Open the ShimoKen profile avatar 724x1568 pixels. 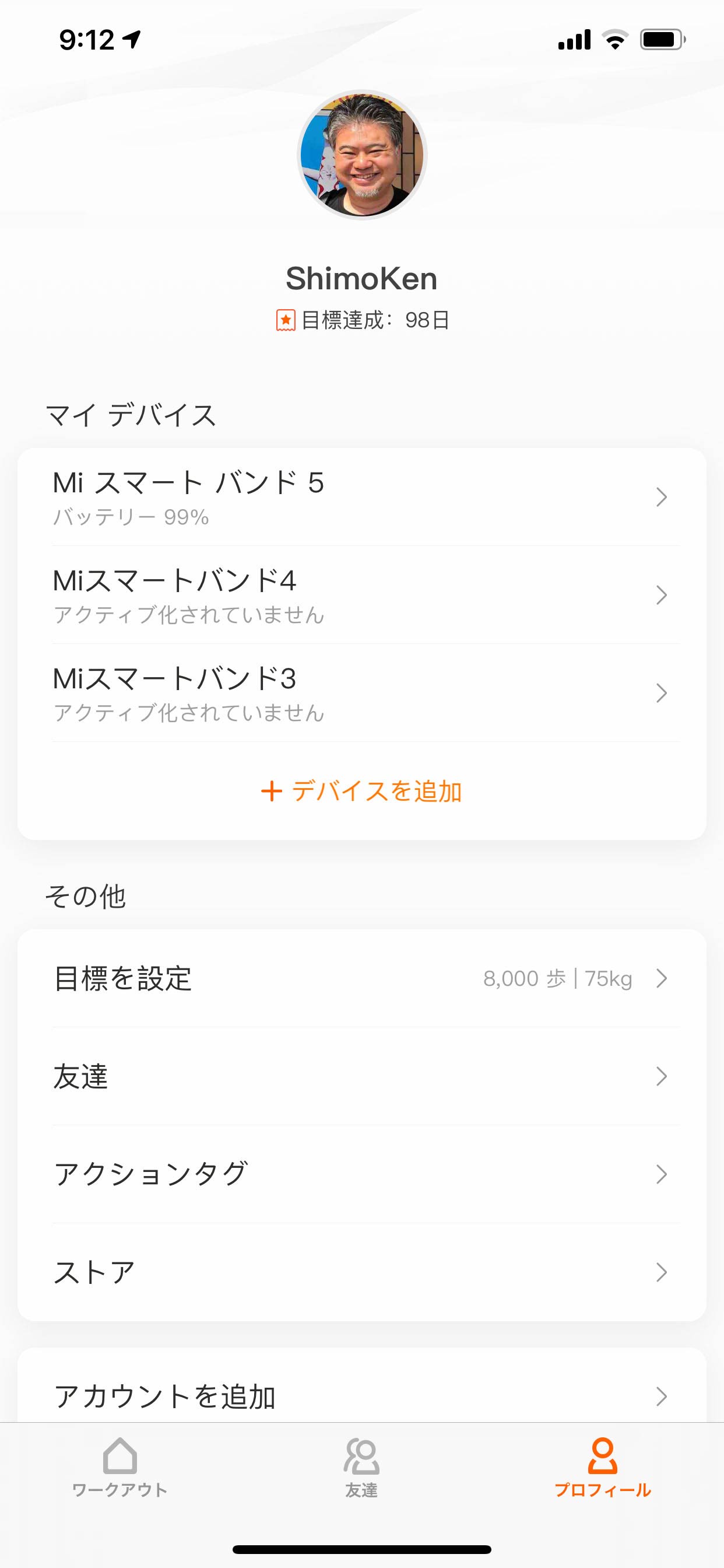coord(362,155)
